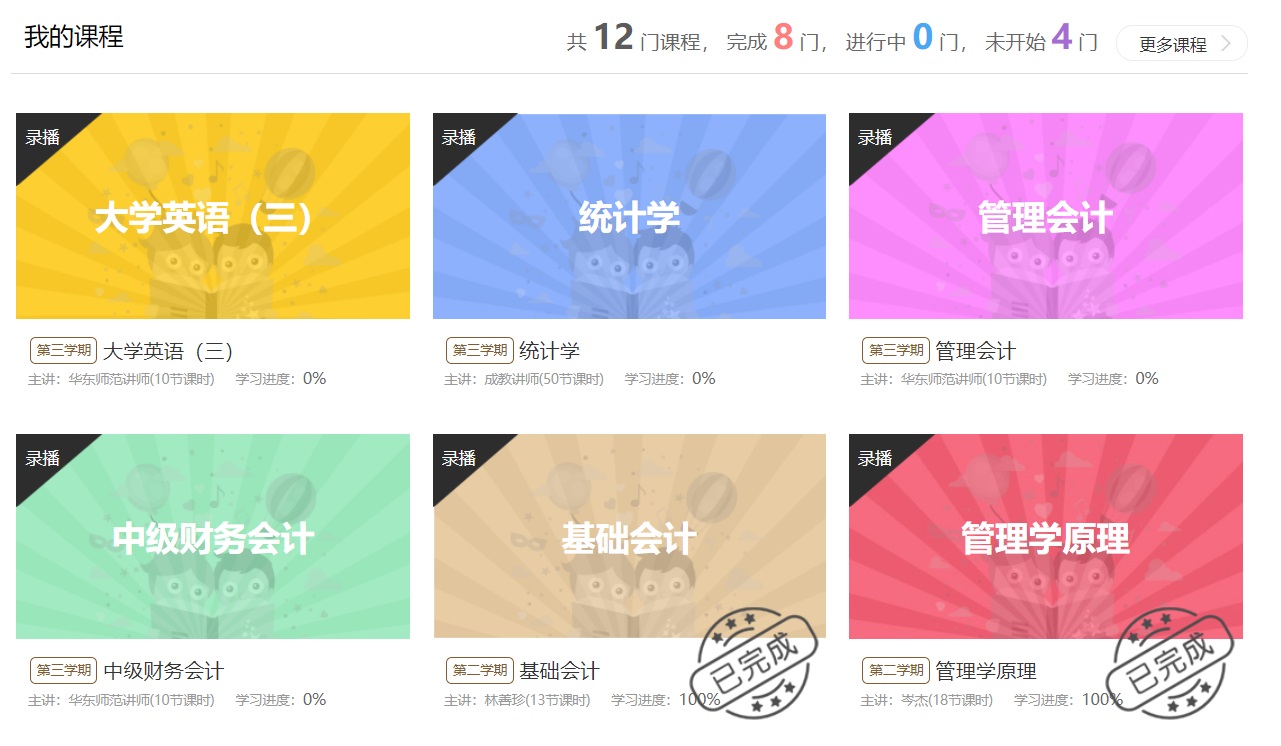Open the 中级财务会计 course card

click(212, 537)
